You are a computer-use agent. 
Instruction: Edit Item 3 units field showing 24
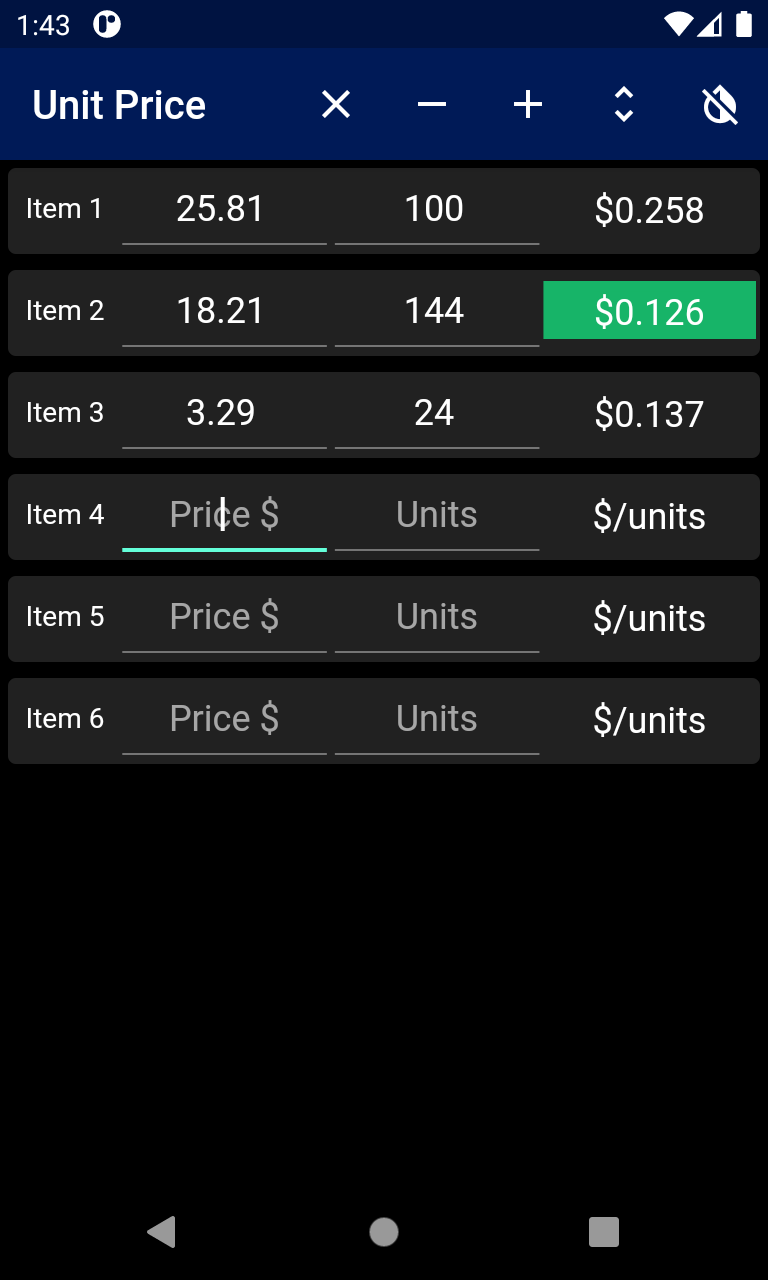(x=437, y=414)
